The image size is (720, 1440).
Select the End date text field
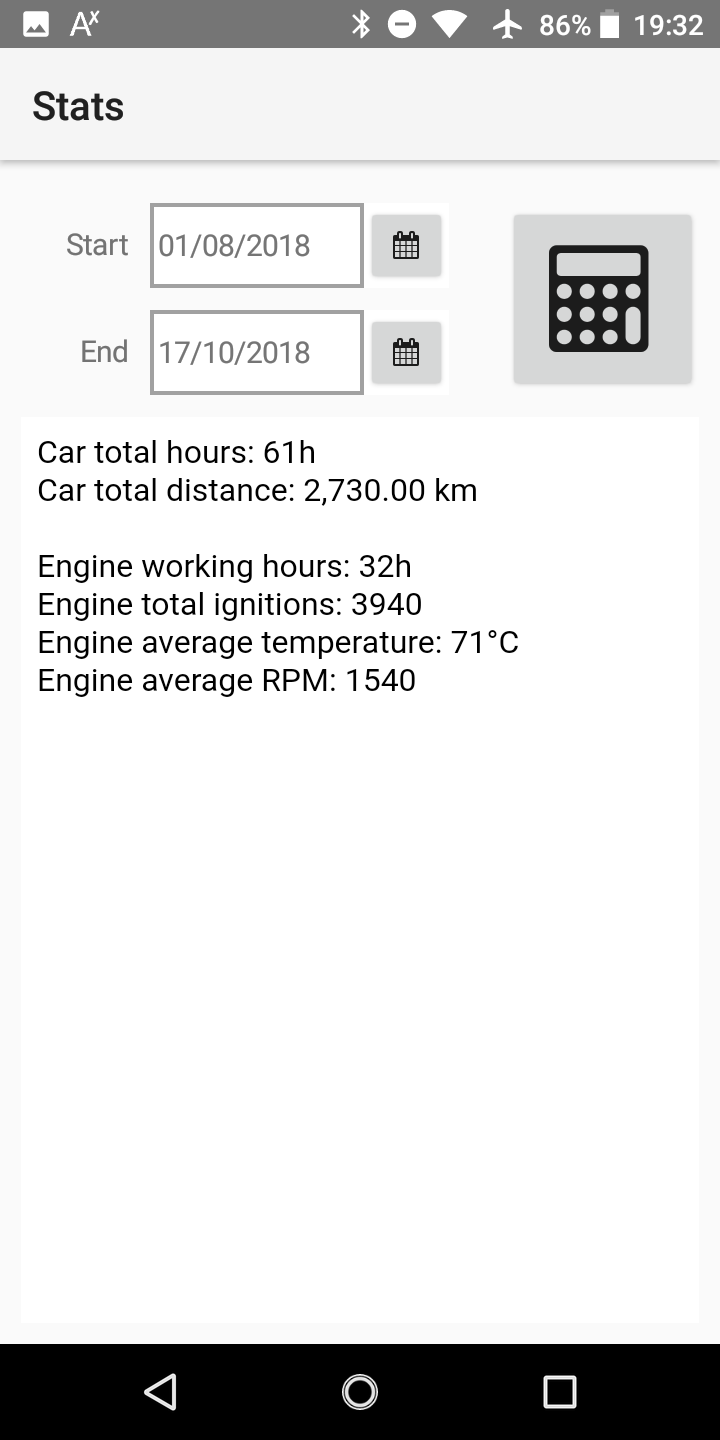(x=256, y=352)
